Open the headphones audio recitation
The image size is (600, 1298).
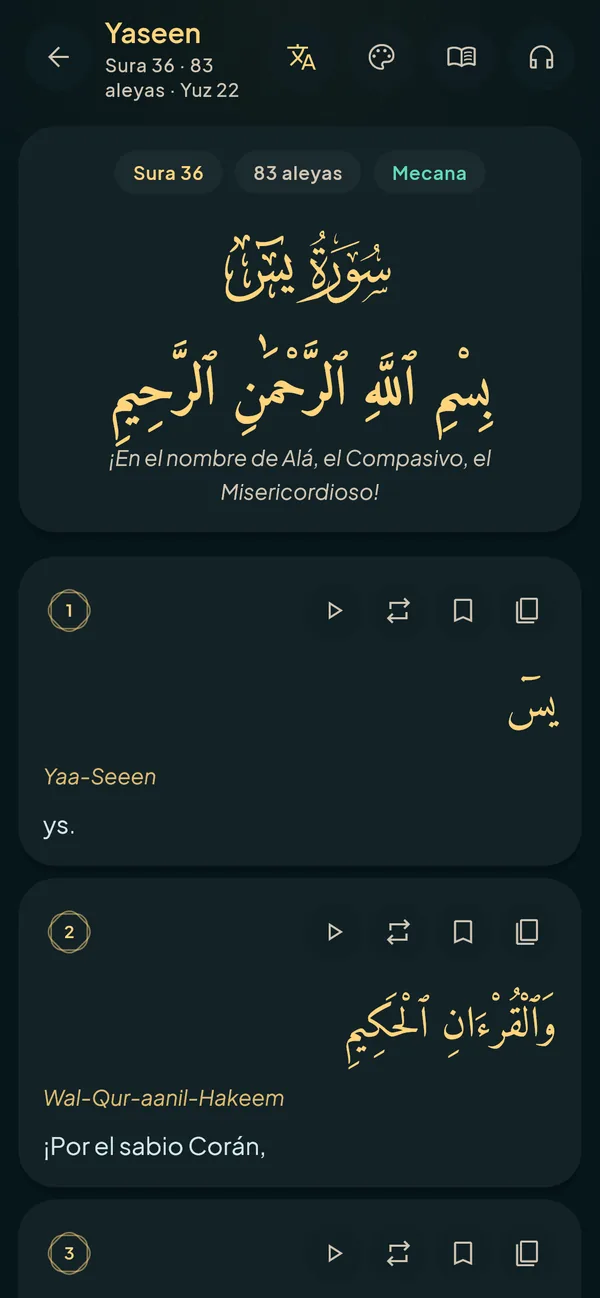(x=541, y=57)
